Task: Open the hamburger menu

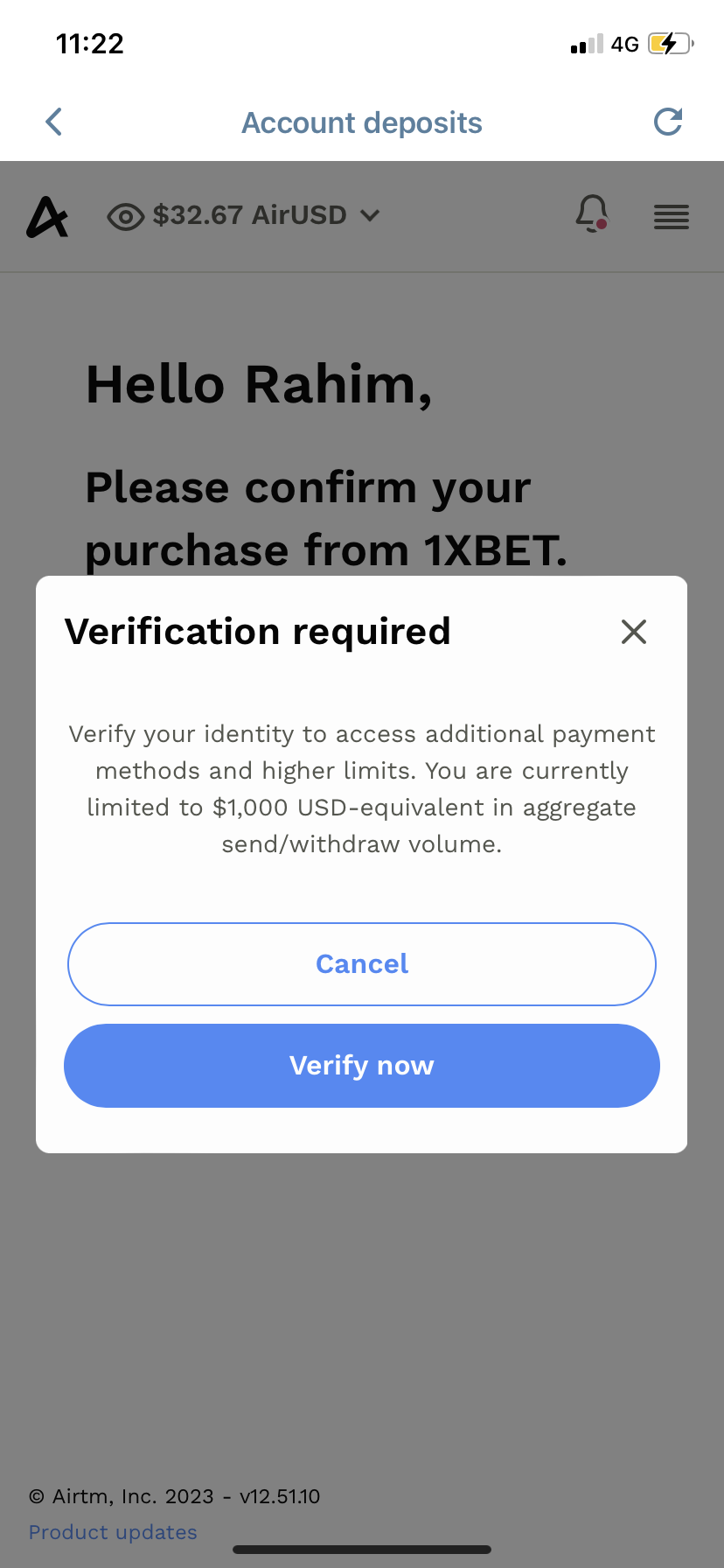Action: [x=672, y=216]
